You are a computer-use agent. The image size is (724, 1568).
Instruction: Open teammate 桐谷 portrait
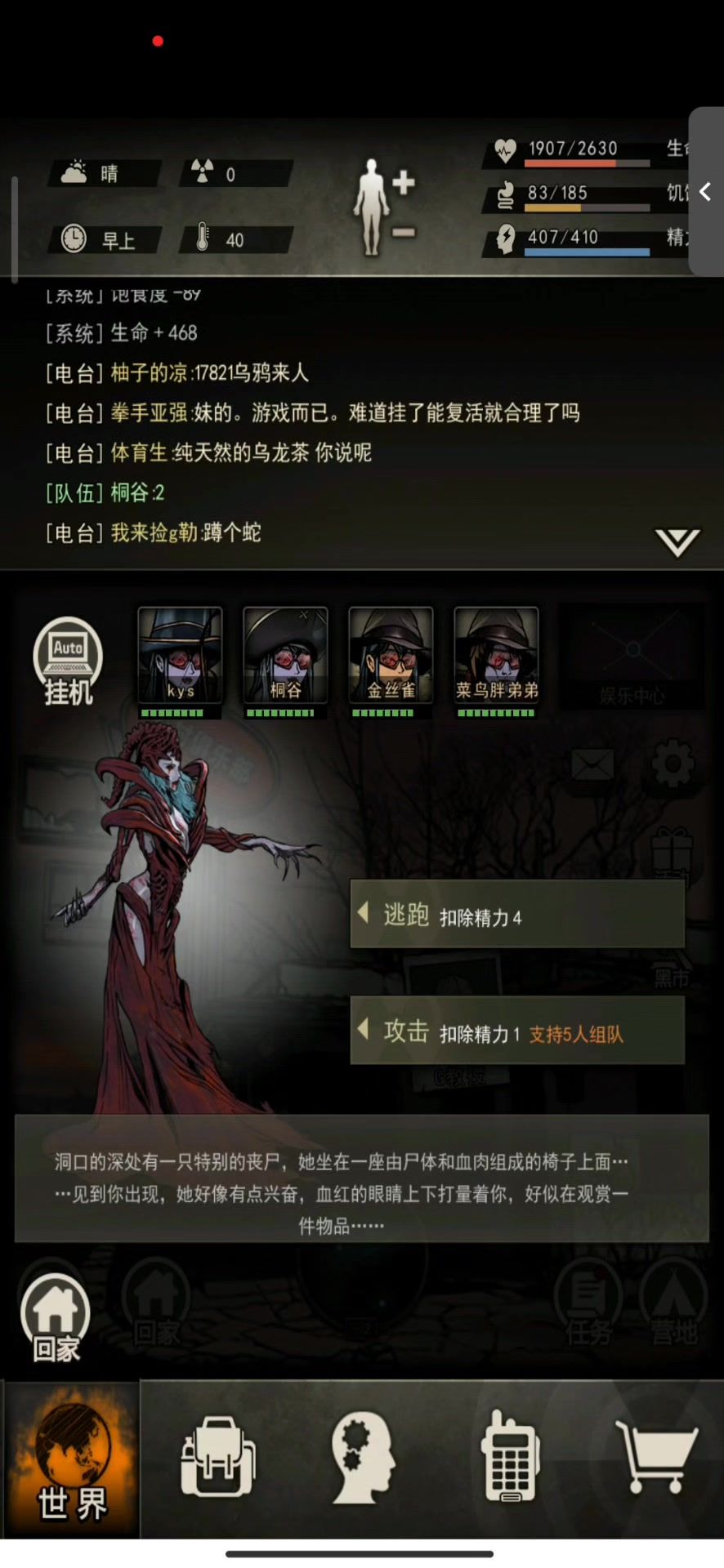pyautogui.click(x=285, y=657)
